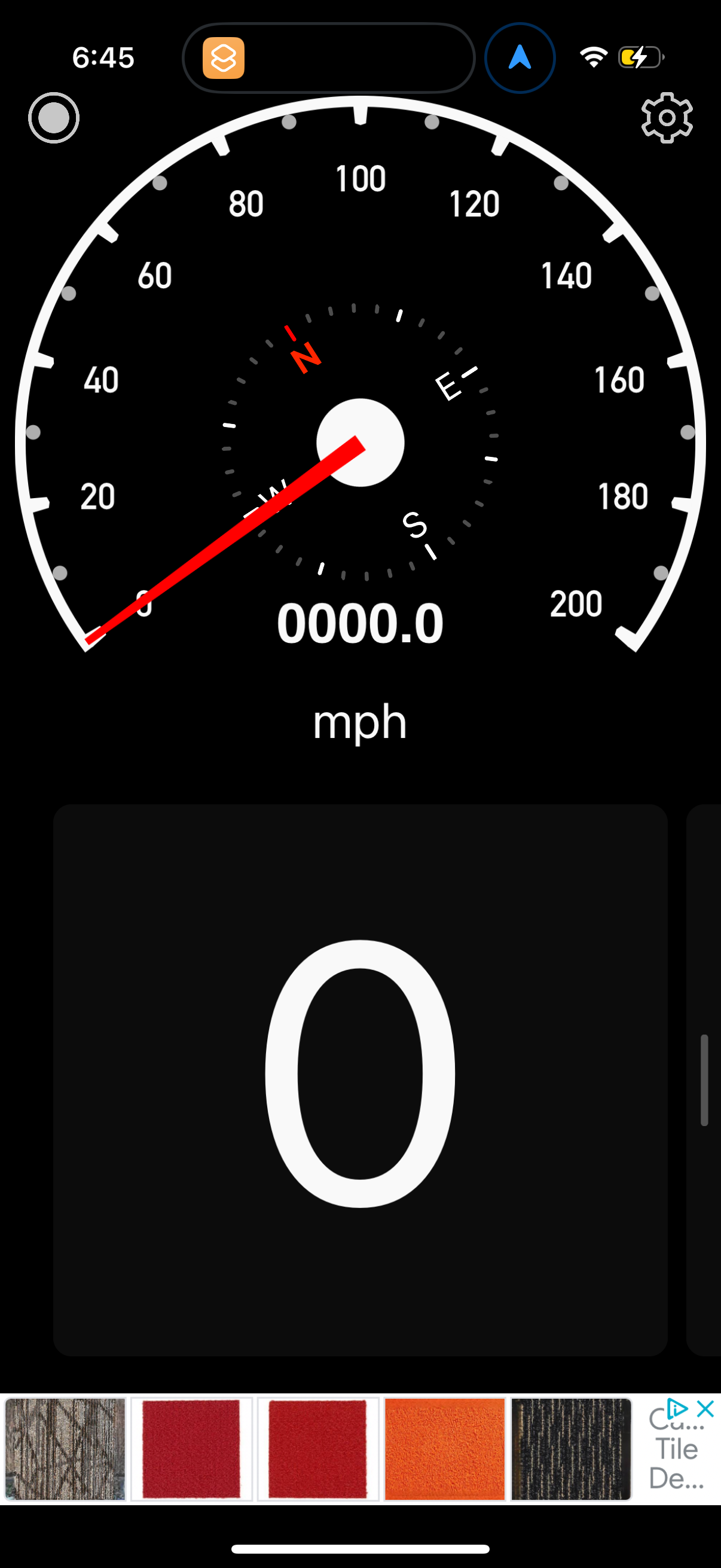This screenshot has width=721, height=1568.
Task: Tap the gray record circle button
Action: (54, 118)
